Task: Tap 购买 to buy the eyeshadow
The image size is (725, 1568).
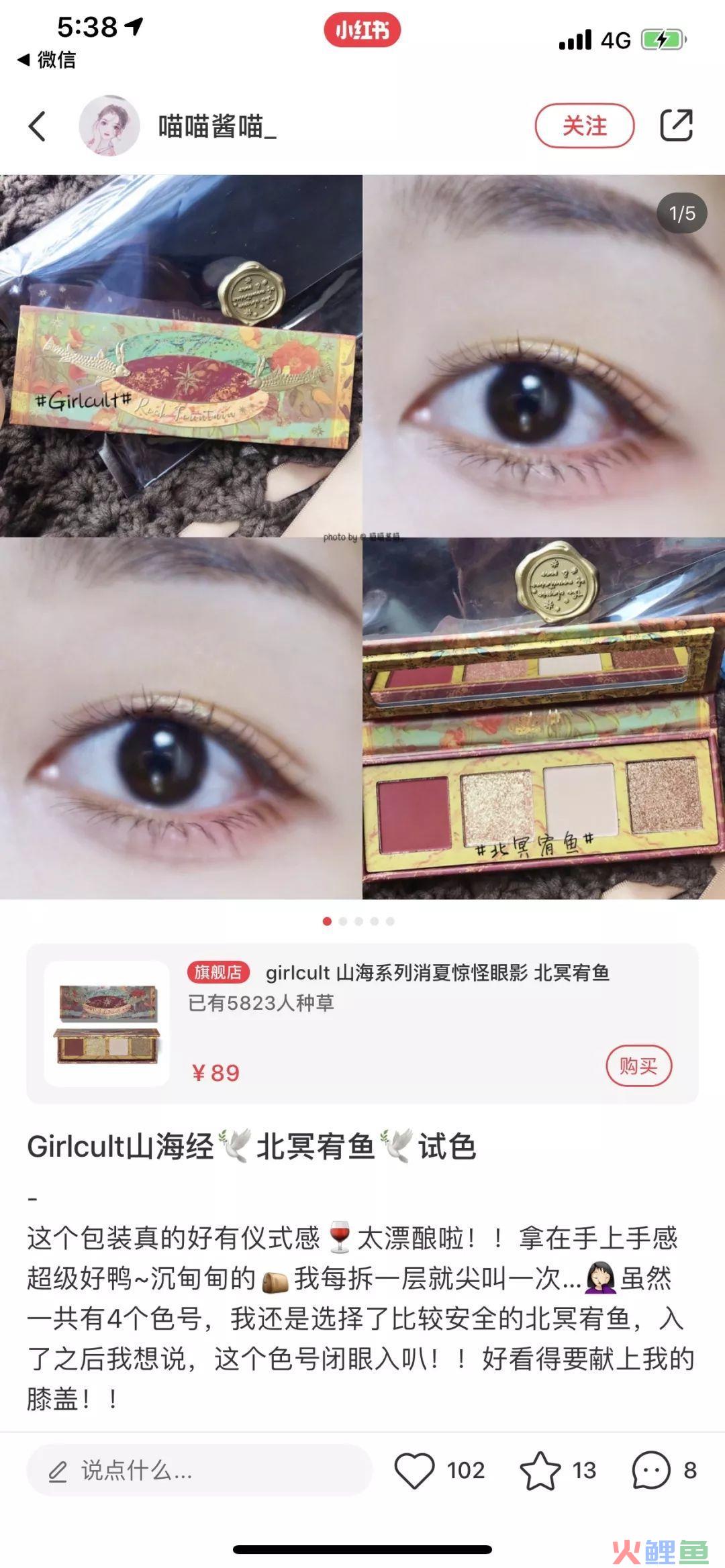Action: pyautogui.click(x=638, y=1065)
